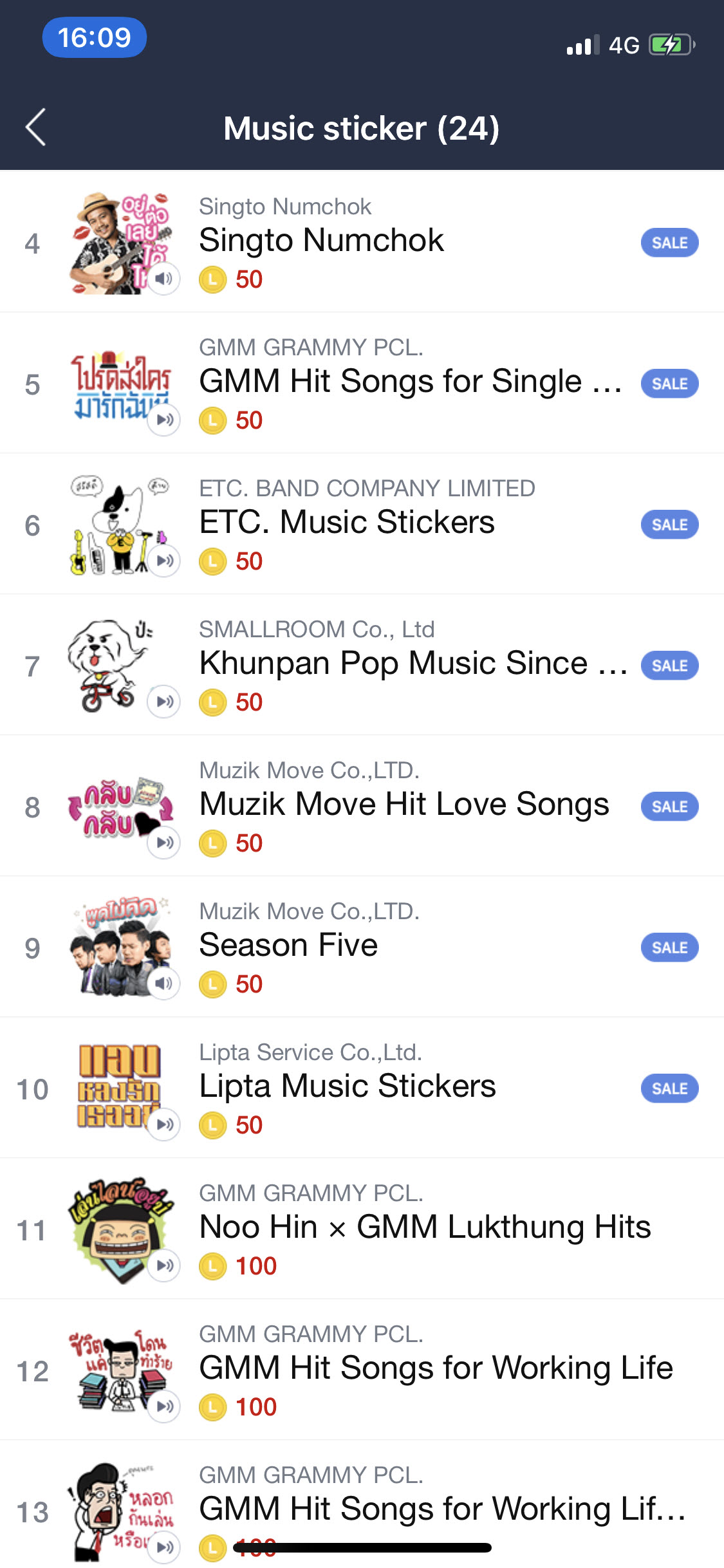Play the Muzik Move Hit Love Songs preview
Image resolution: width=724 pixels, height=1568 pixels.
[165, 842]
